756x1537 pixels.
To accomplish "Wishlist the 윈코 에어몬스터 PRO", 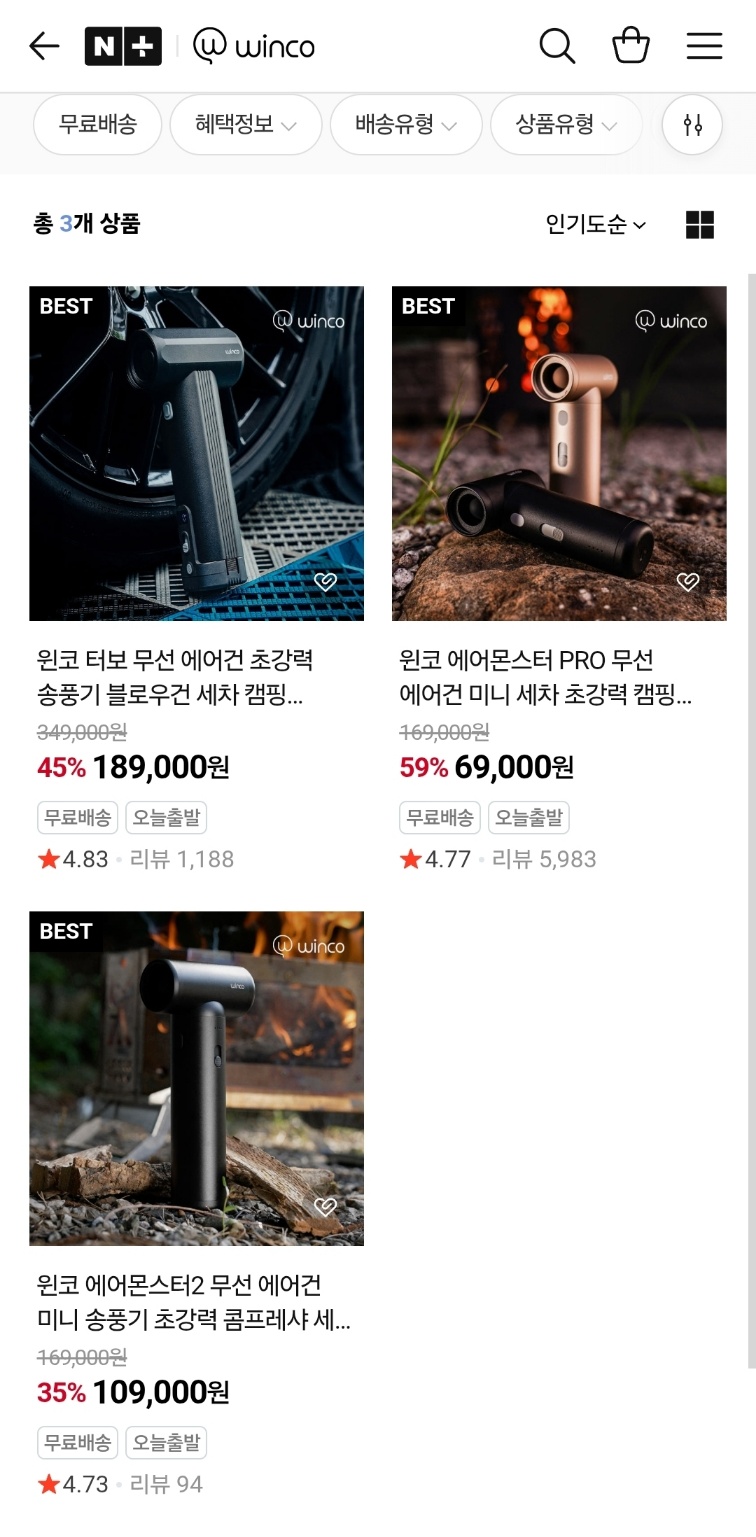I will 688,582.
